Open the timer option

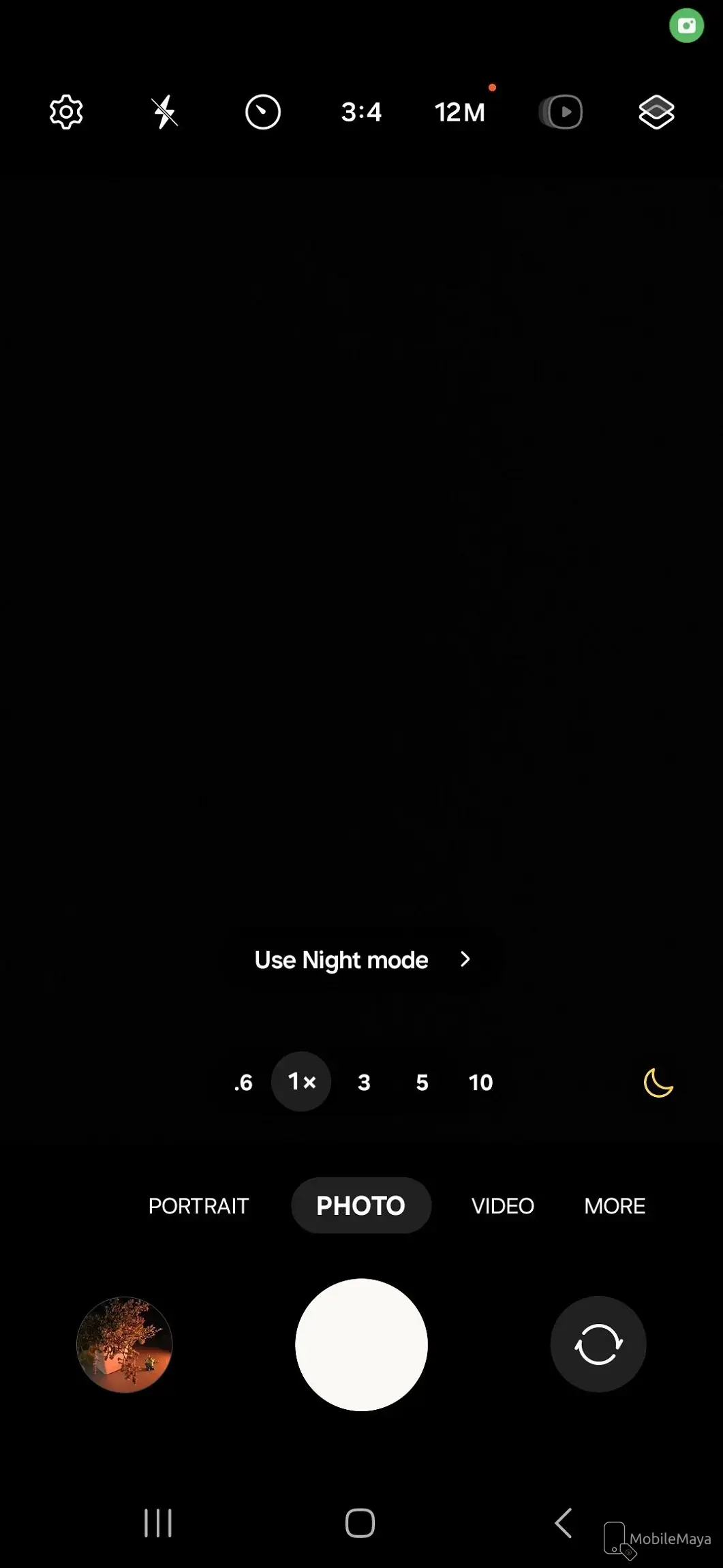point(262,112)
